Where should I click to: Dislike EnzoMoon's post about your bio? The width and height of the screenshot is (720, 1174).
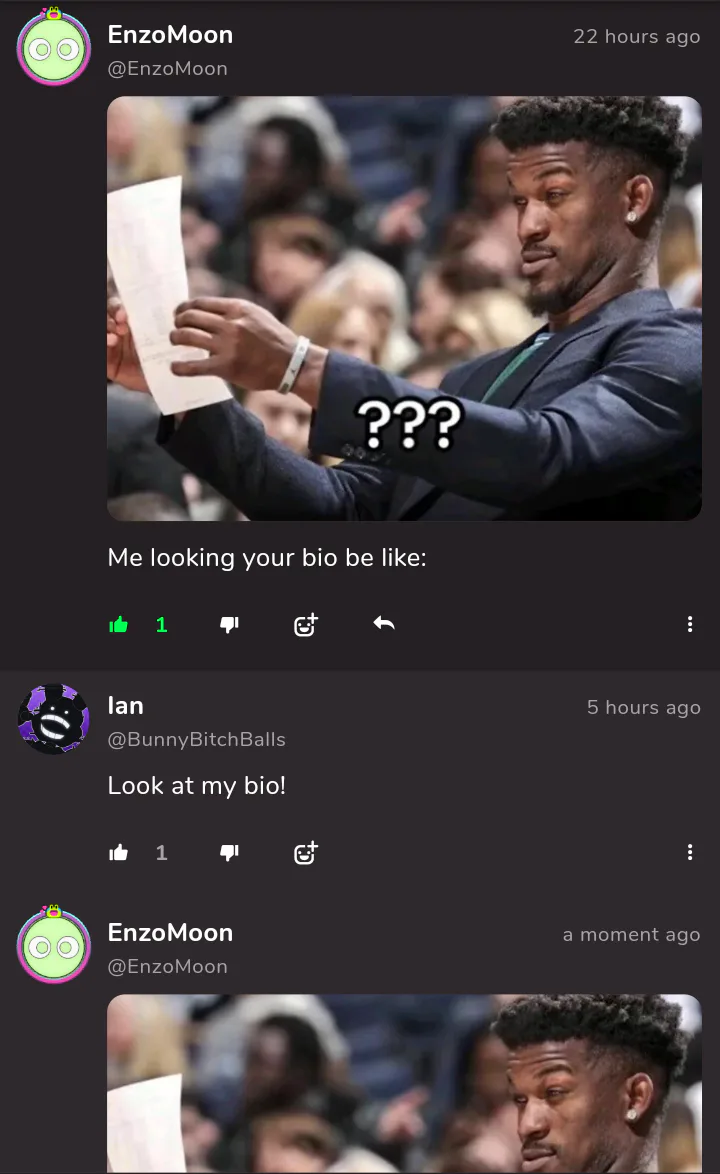tap(229, 624)
